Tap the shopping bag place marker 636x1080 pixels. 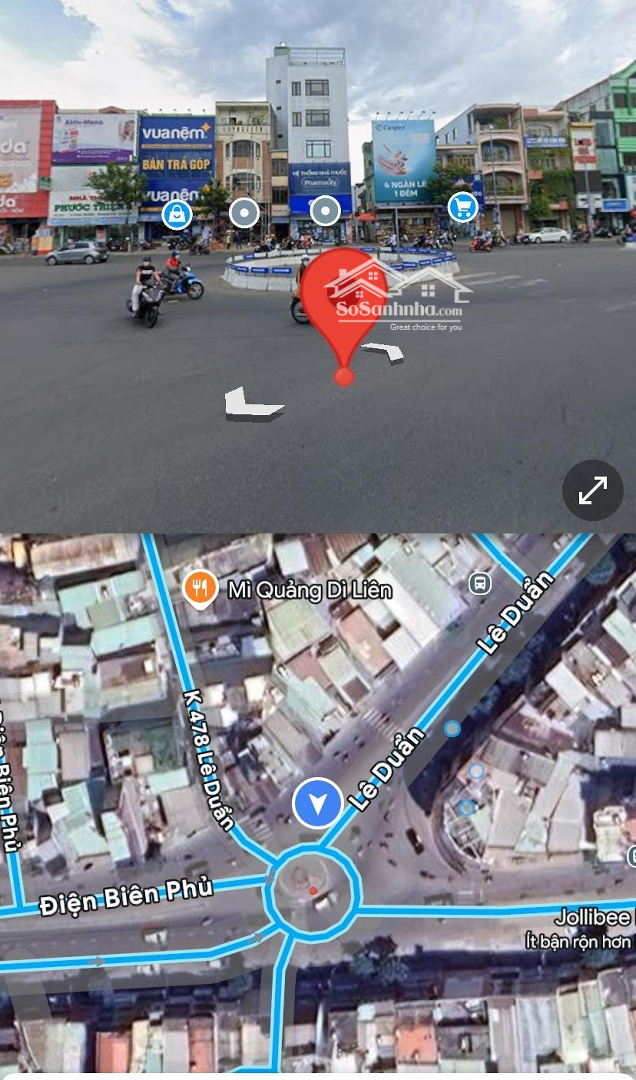click(x=177, y=213)
